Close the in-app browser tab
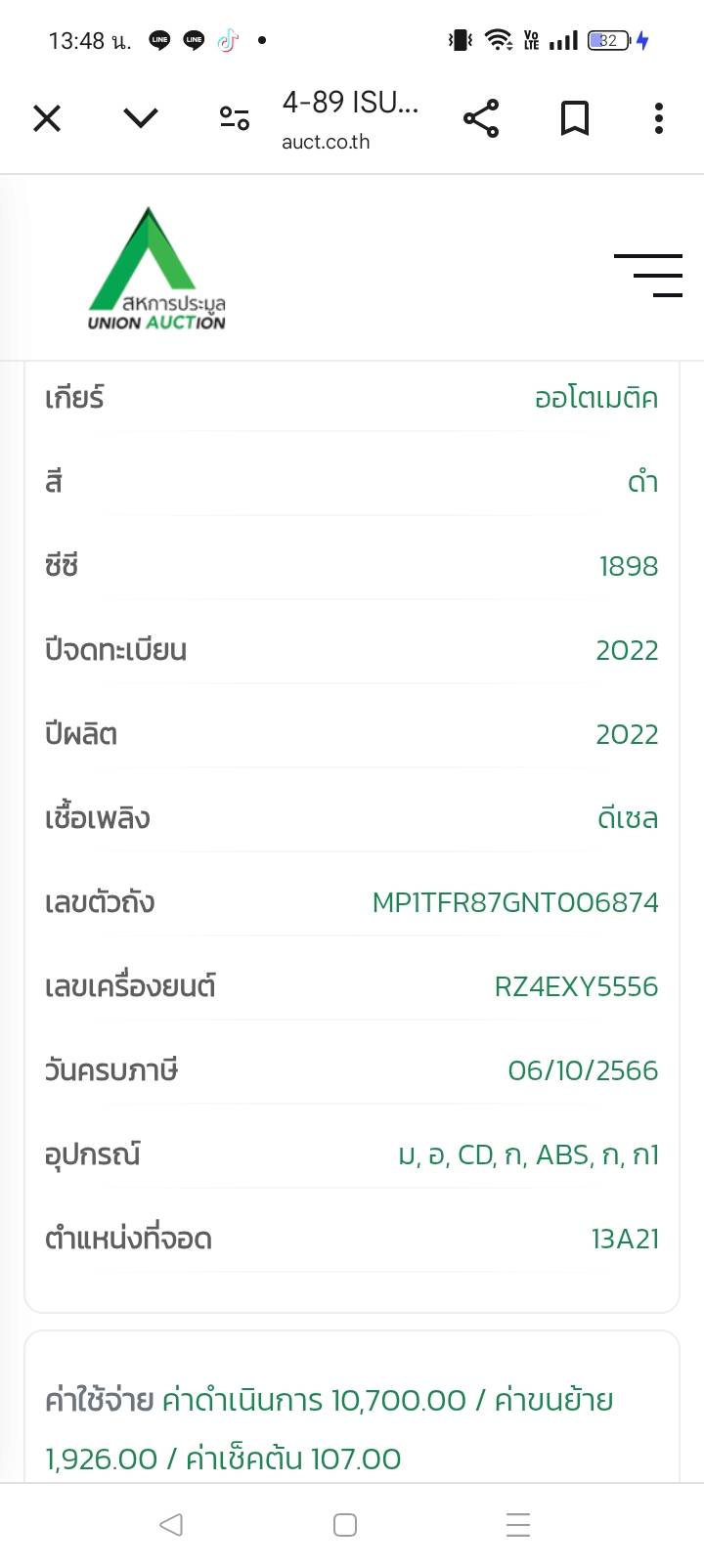704x1568 pixels. [47, 118]
